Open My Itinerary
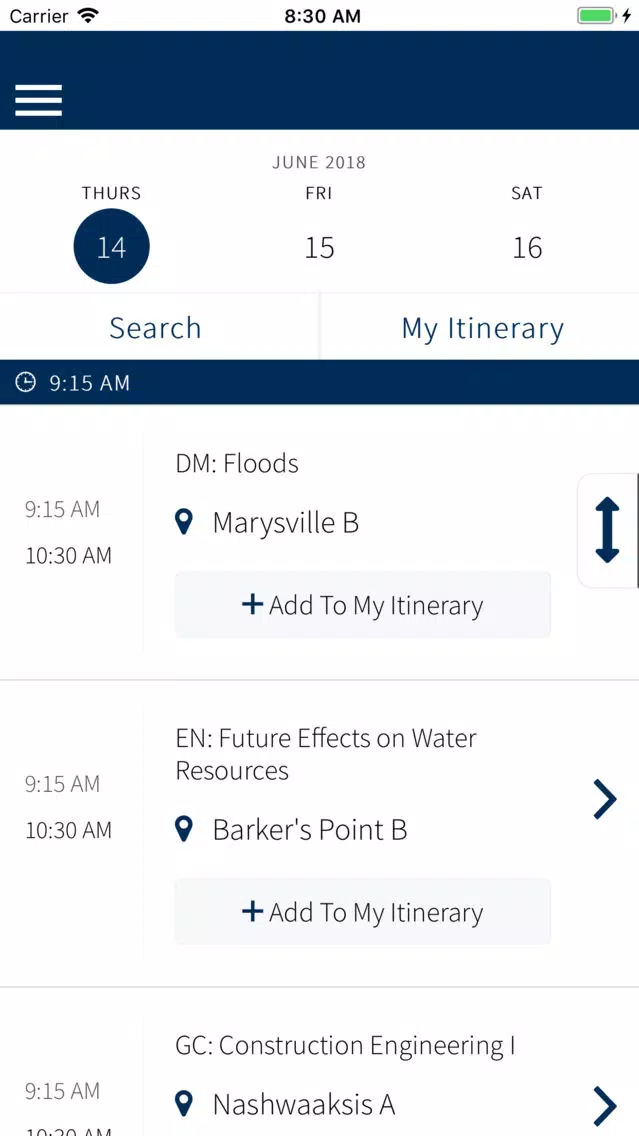Image resolution: width=639 pixels, height=1136 pixels. pyautogui.click(x=483, y=328)
